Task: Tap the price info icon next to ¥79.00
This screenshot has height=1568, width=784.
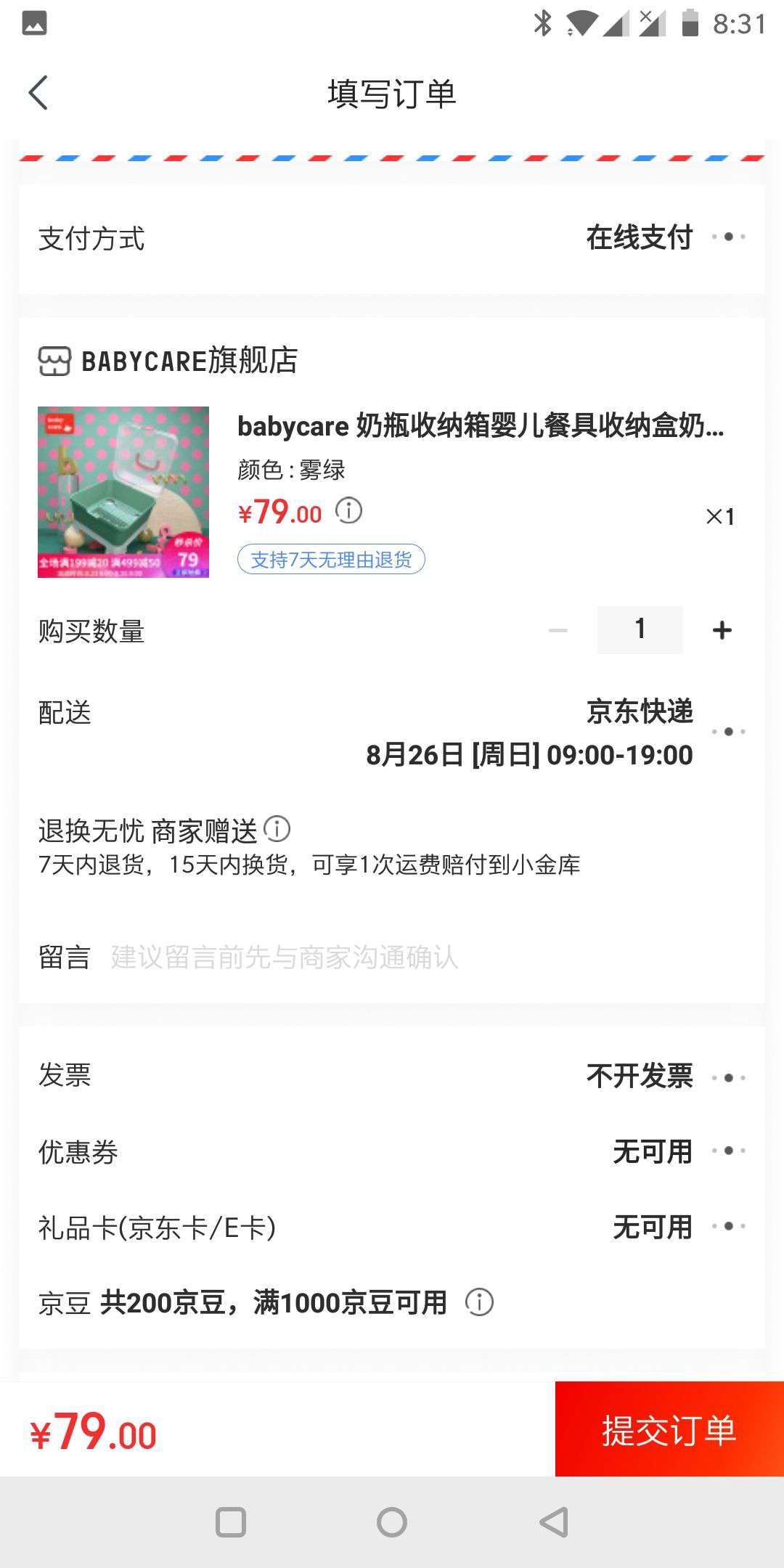Action: point(348,511)
